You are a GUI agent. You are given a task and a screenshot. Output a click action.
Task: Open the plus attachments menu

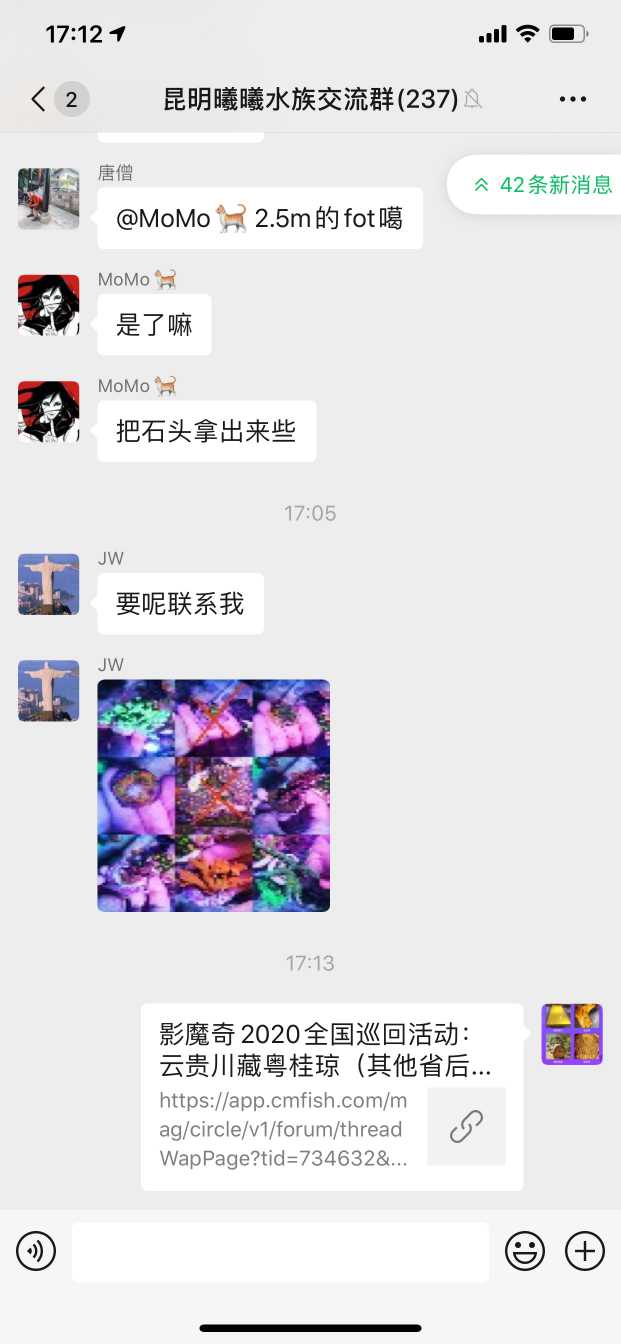pyautogui.click(x=585, y=1251)
